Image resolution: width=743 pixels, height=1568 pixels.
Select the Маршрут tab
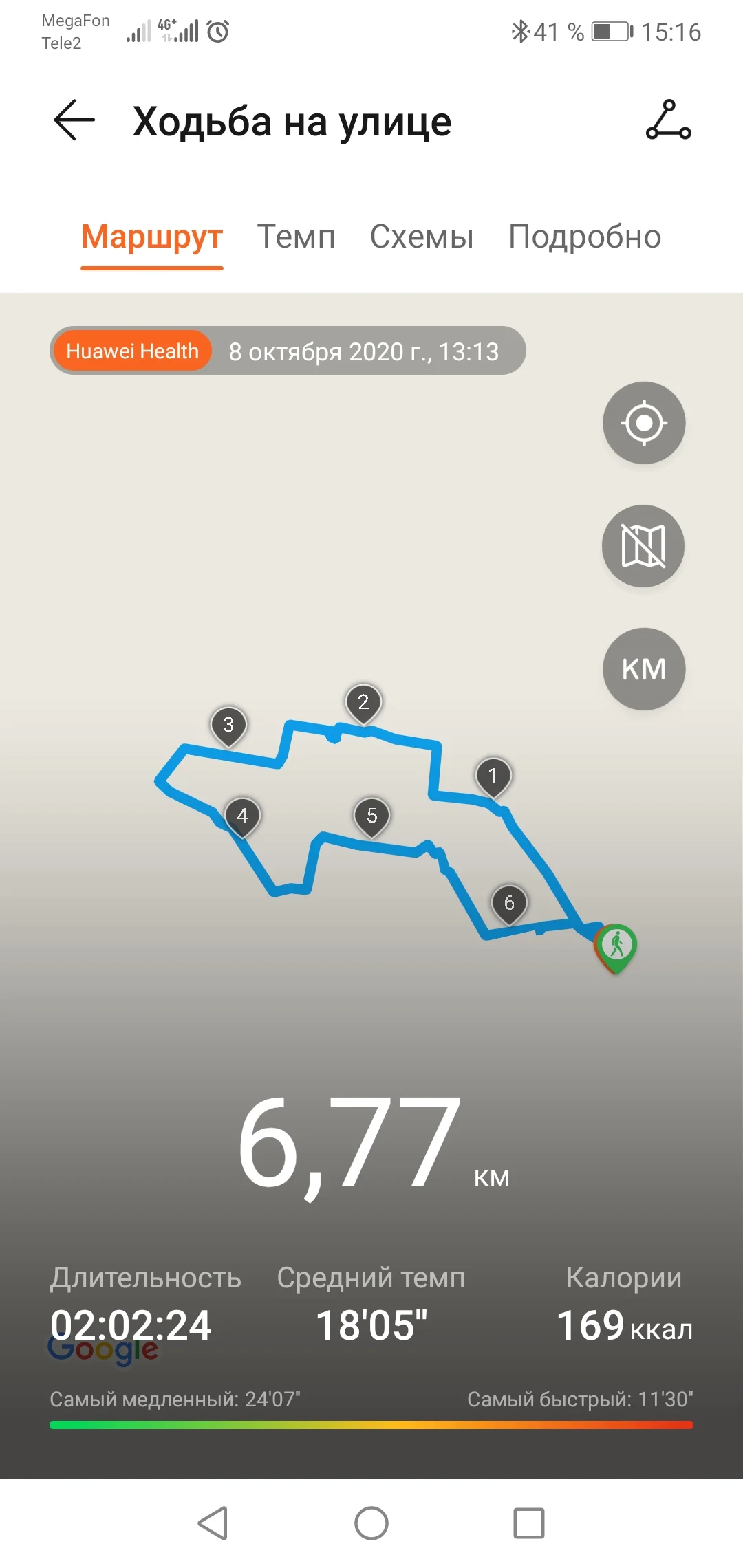click(x=152, y=237)
